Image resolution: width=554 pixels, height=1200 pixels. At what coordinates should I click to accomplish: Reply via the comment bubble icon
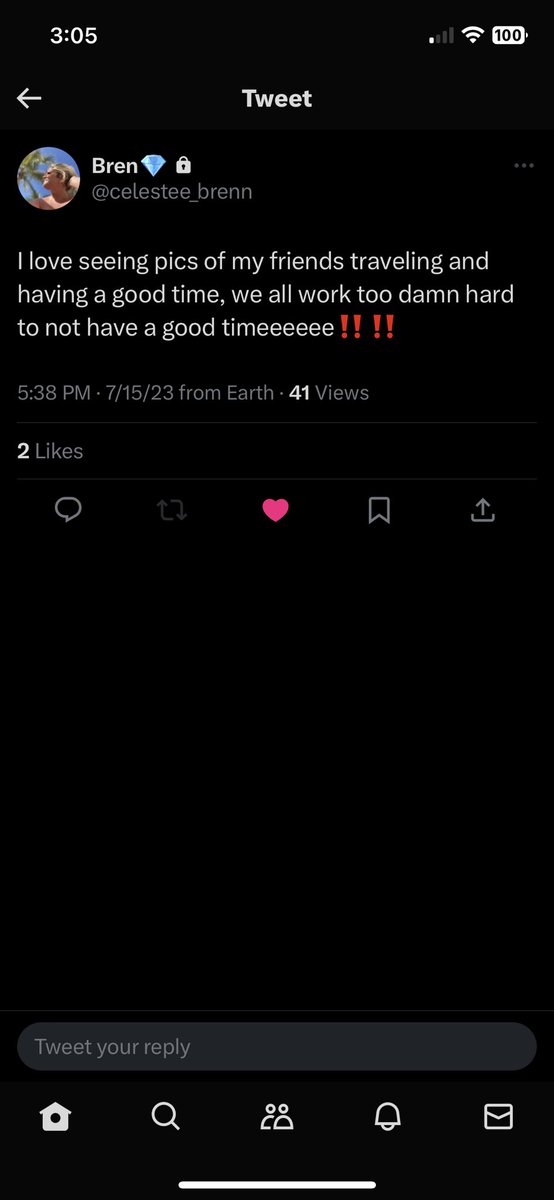(68, 510)
